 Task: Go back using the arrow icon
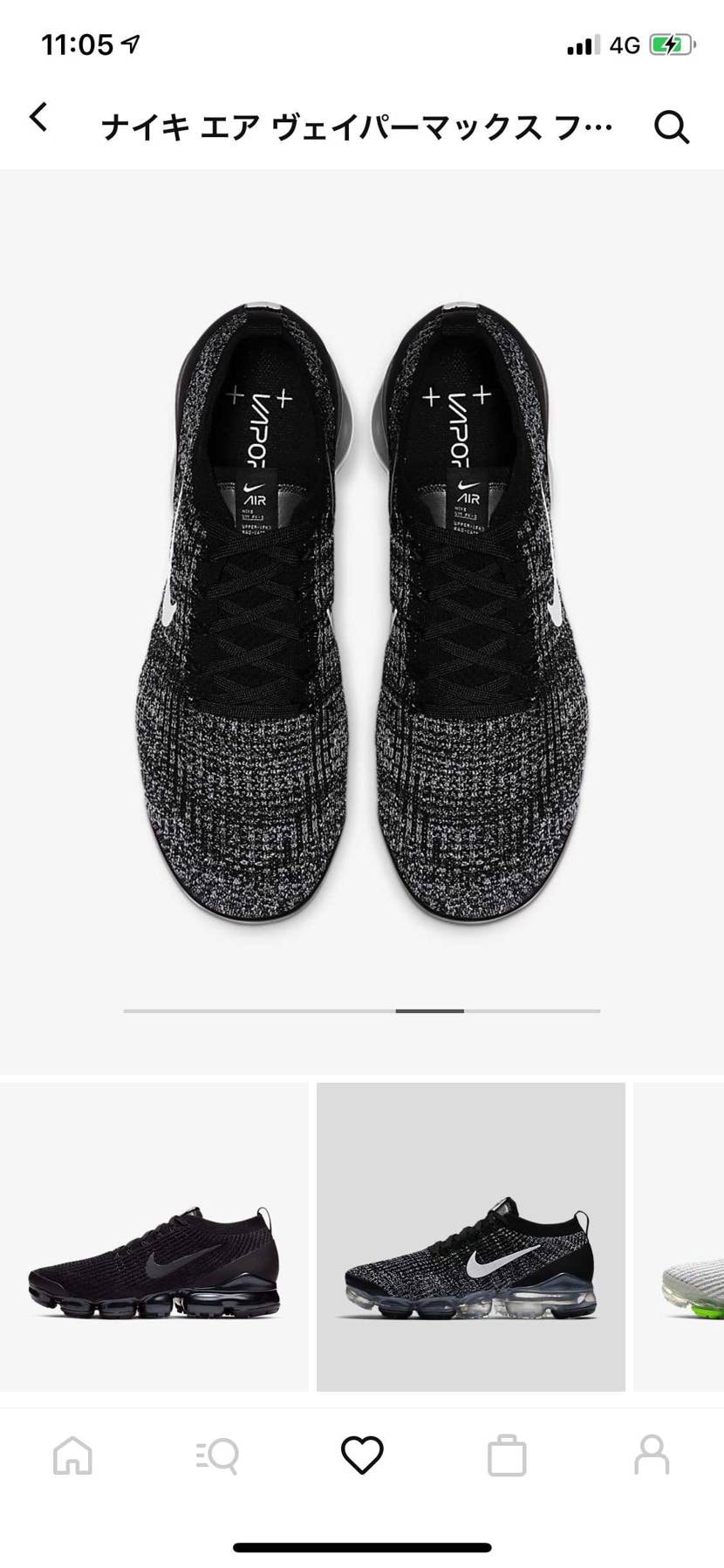[x=38, y=117]
